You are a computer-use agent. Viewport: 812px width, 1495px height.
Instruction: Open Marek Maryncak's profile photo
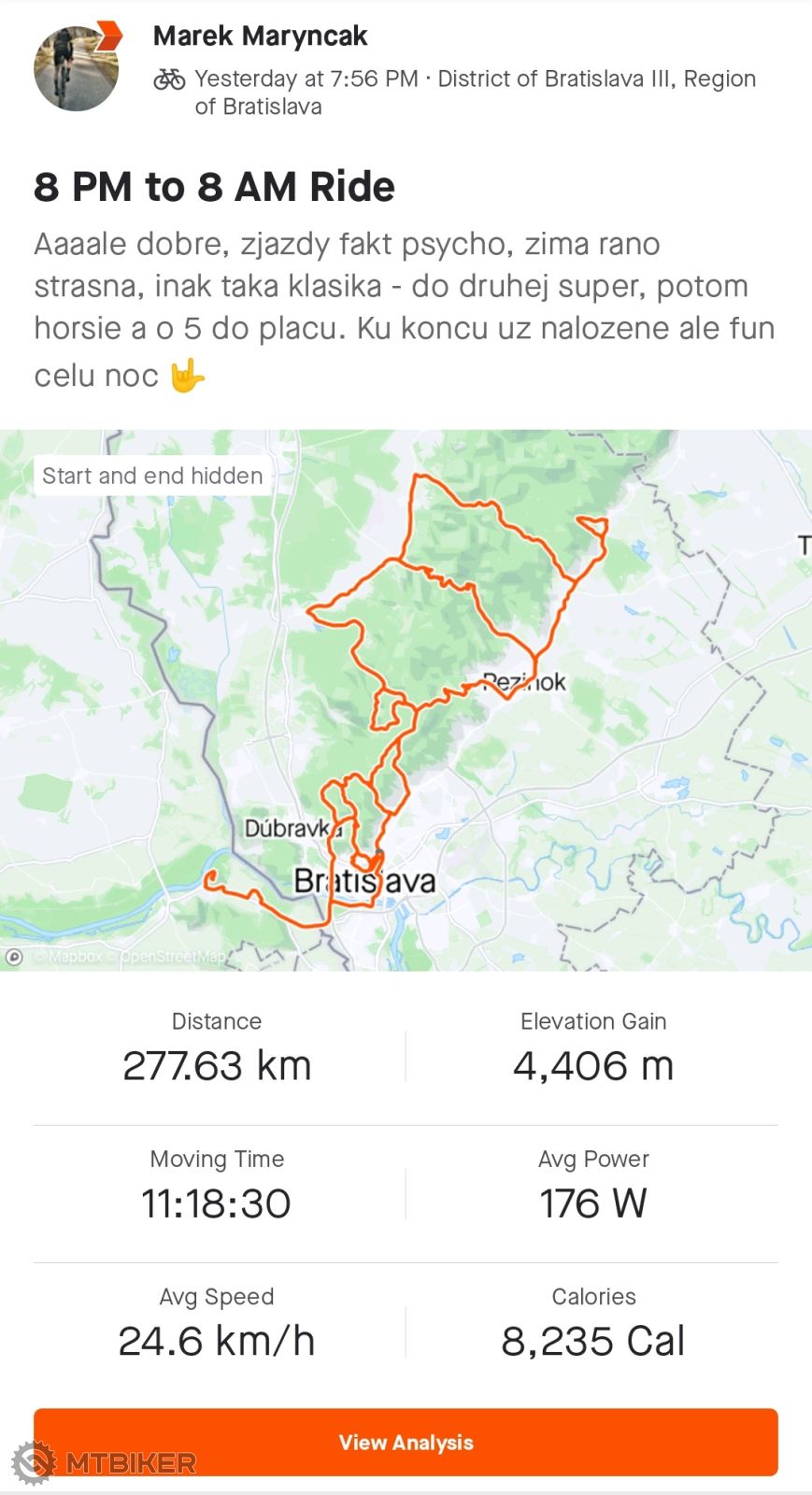pos(76,68)
